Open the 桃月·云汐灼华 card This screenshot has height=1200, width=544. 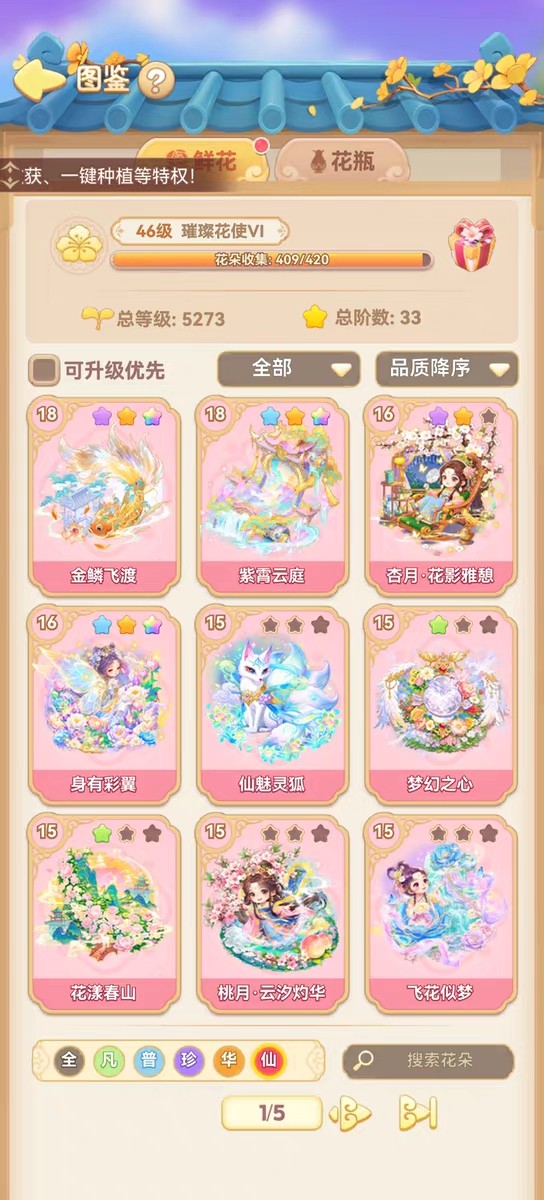(272, 913)
